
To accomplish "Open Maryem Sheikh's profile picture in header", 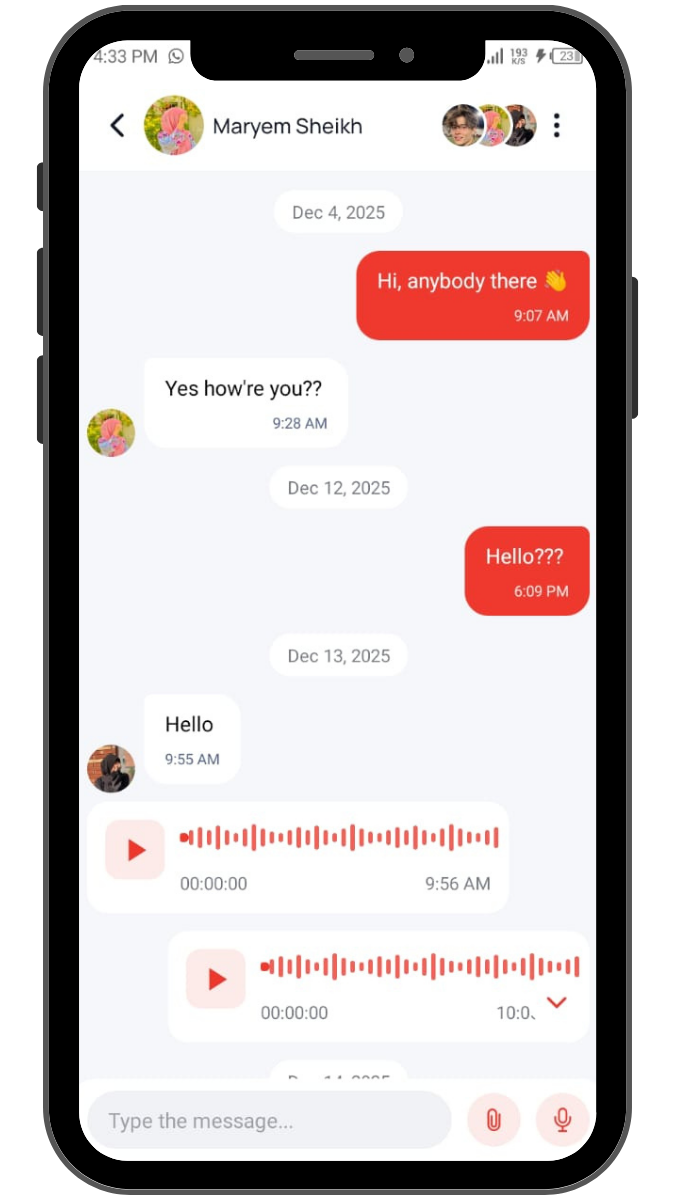I will click(x=174, y=125).
